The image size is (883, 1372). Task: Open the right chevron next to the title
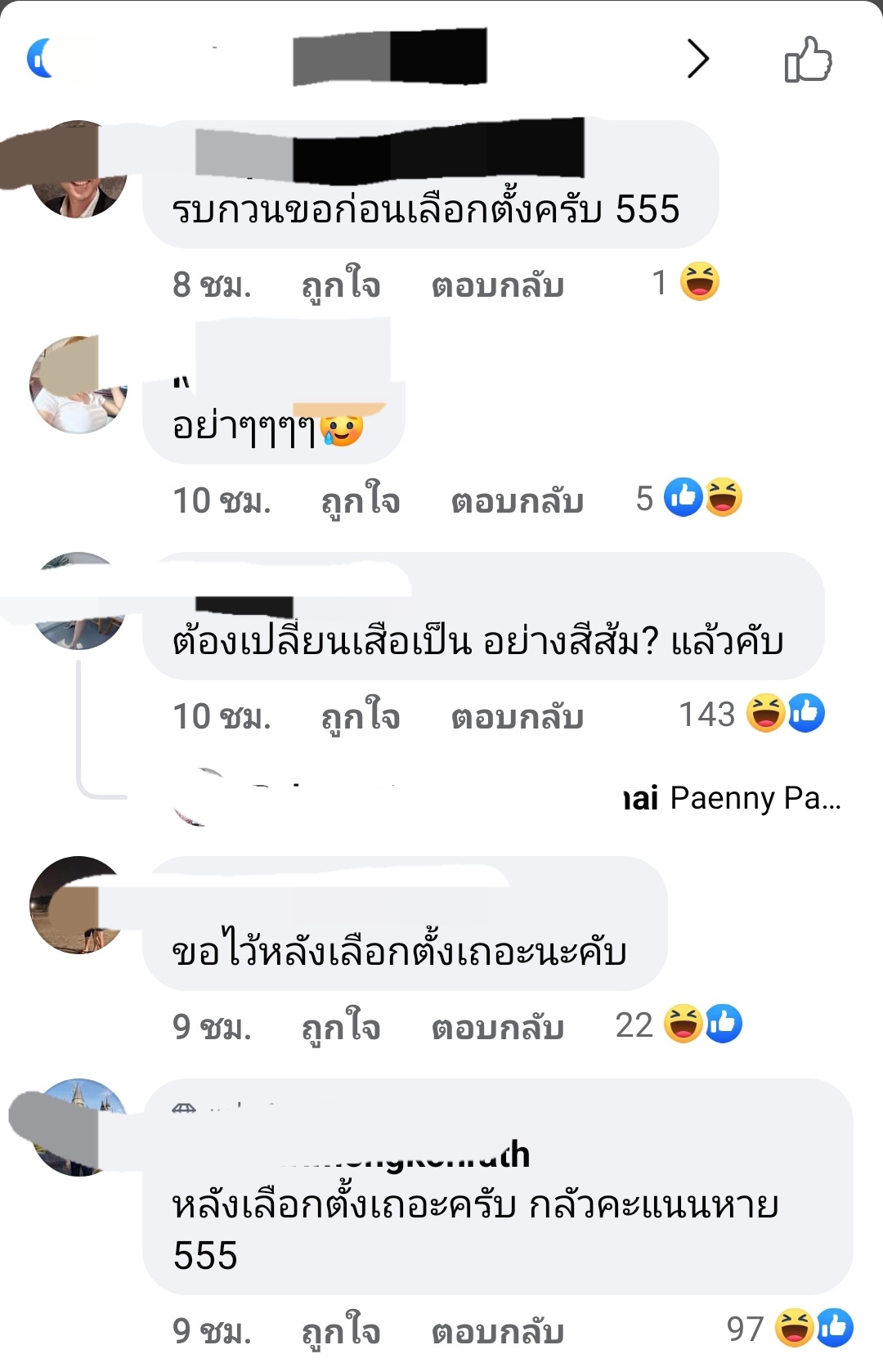point(697,59)
